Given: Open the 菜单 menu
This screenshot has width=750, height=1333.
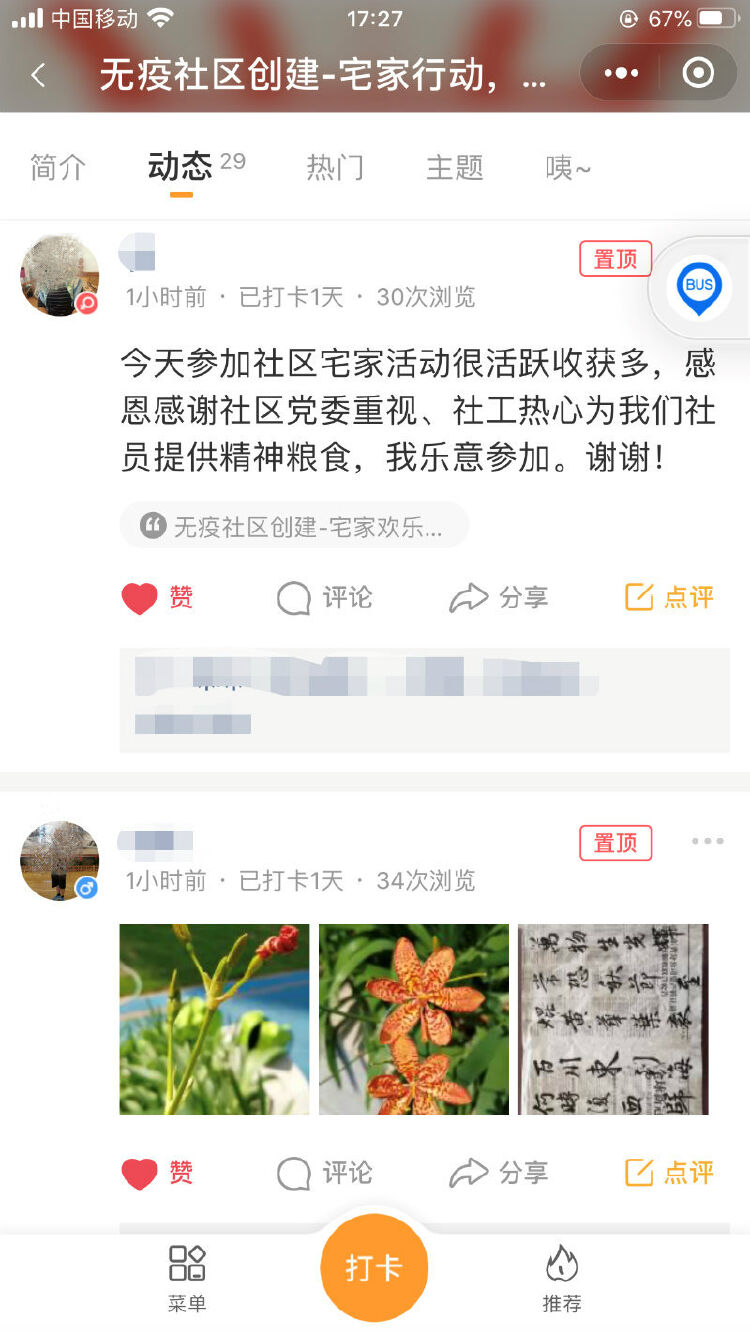Looking at the screenshot, I should (187, 1277).
